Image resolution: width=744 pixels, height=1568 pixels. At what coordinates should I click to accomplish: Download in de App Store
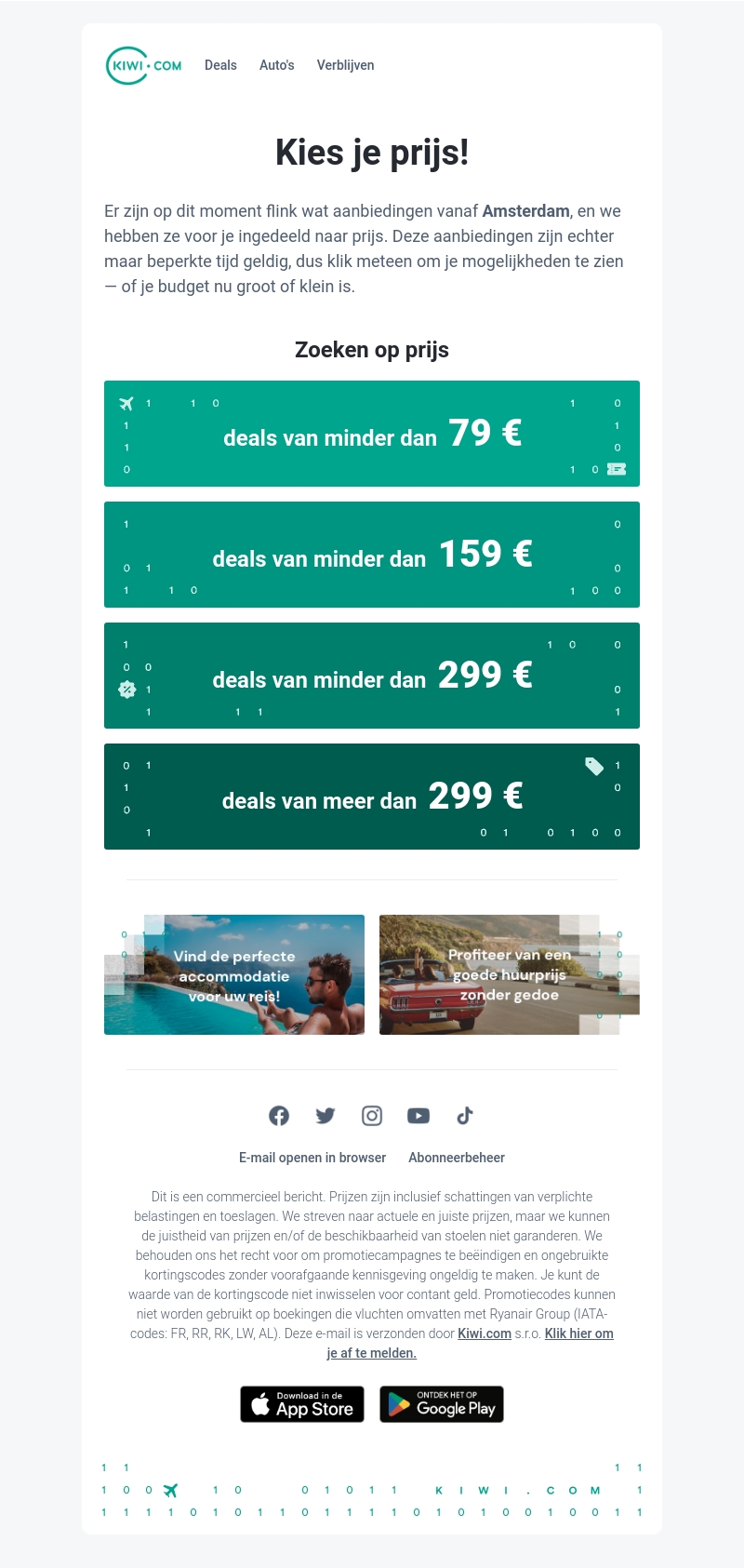tap(302, 1404)
